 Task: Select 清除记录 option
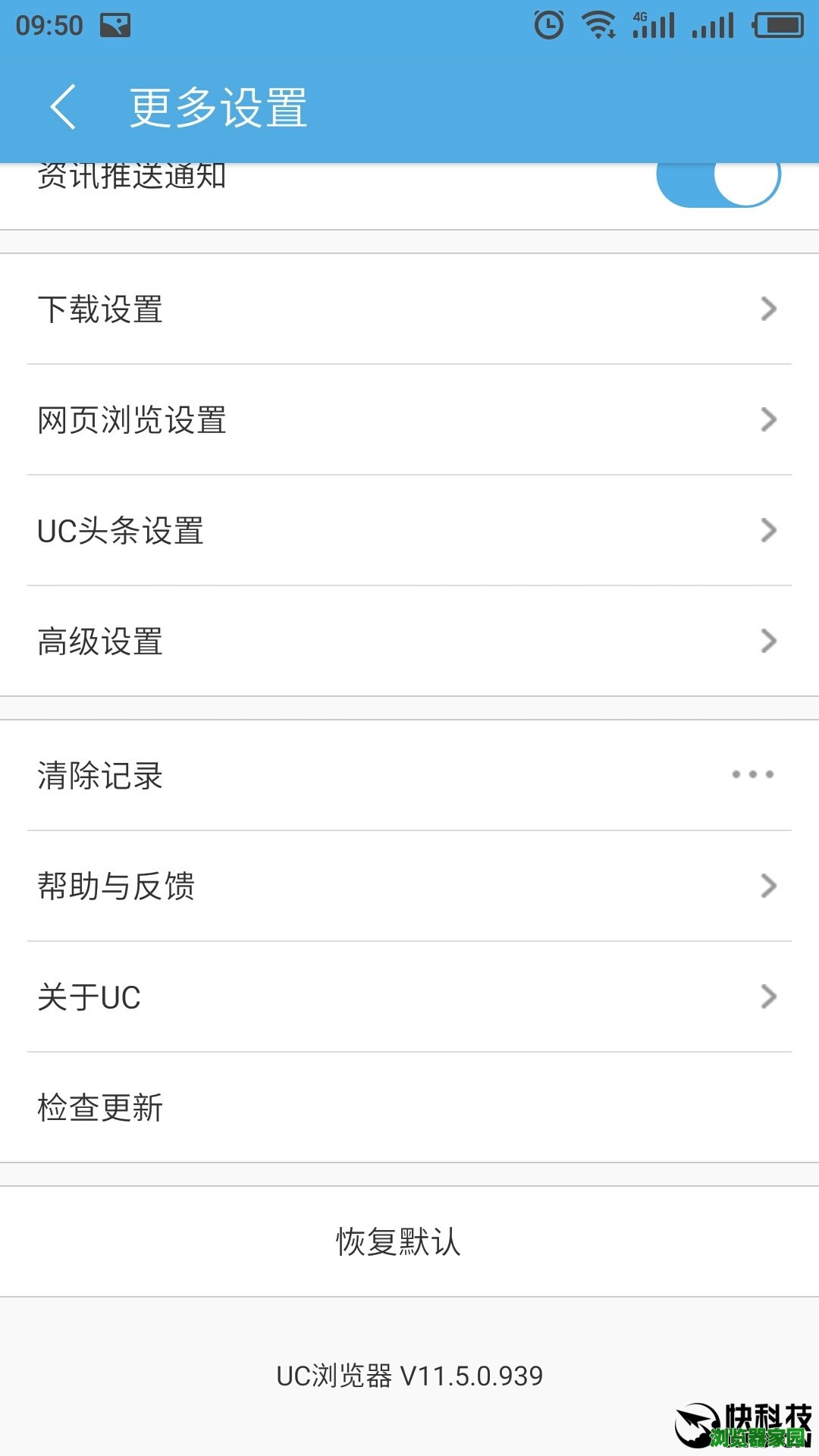[409, 775]
